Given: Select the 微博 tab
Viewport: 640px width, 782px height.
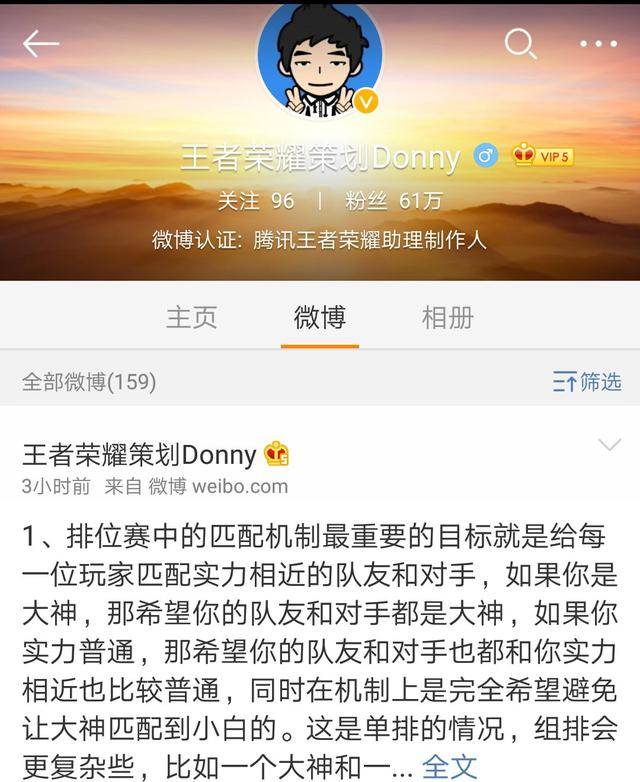Looking at the screenshot, I should pyautogui.click(x=320, y=318).
